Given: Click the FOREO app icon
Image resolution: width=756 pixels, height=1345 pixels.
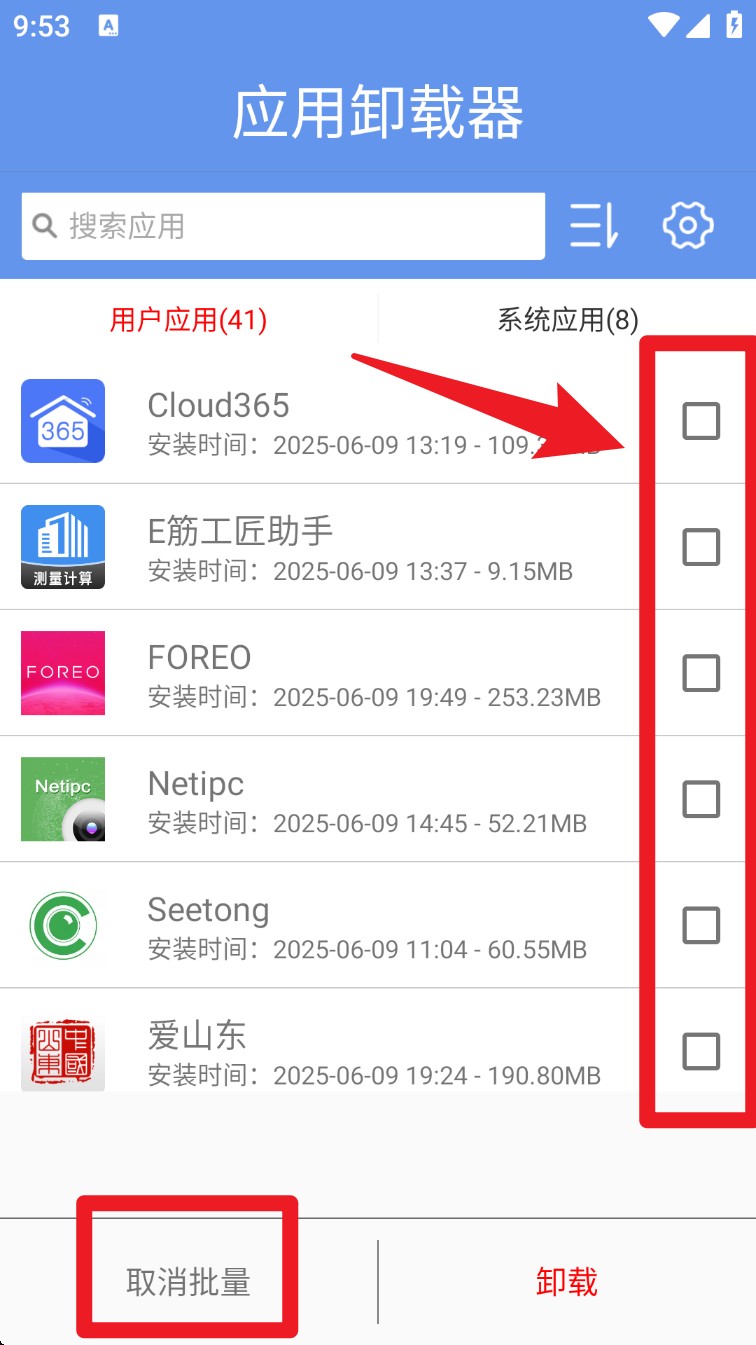Looking at the screenshot, I should tap(62, 672).
